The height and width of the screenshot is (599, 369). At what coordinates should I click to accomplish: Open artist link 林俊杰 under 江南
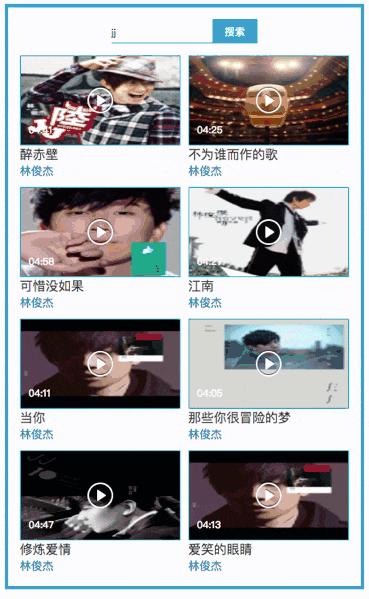coord(205,303)
